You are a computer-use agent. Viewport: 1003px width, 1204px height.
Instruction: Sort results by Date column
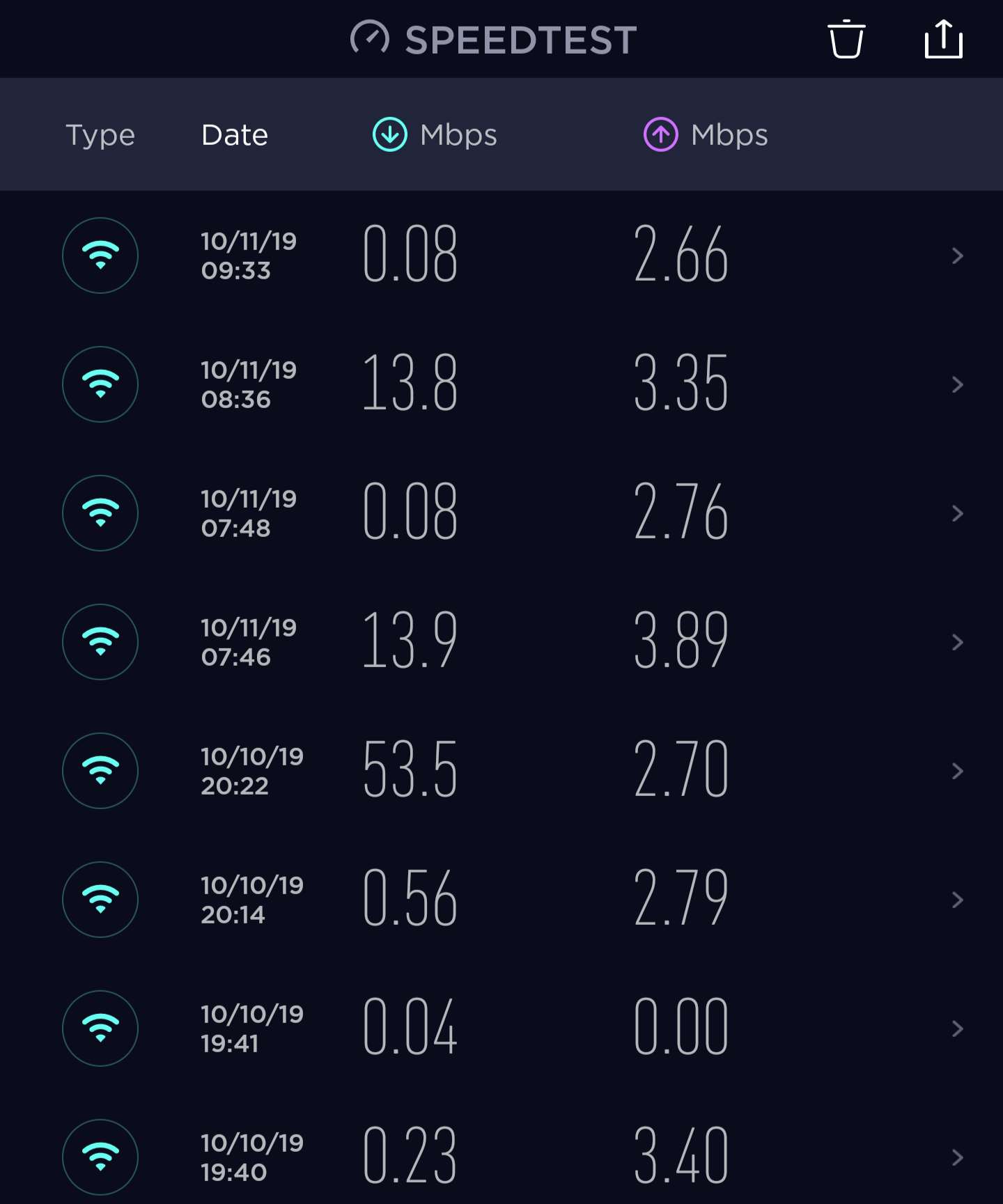pos(235,134)
